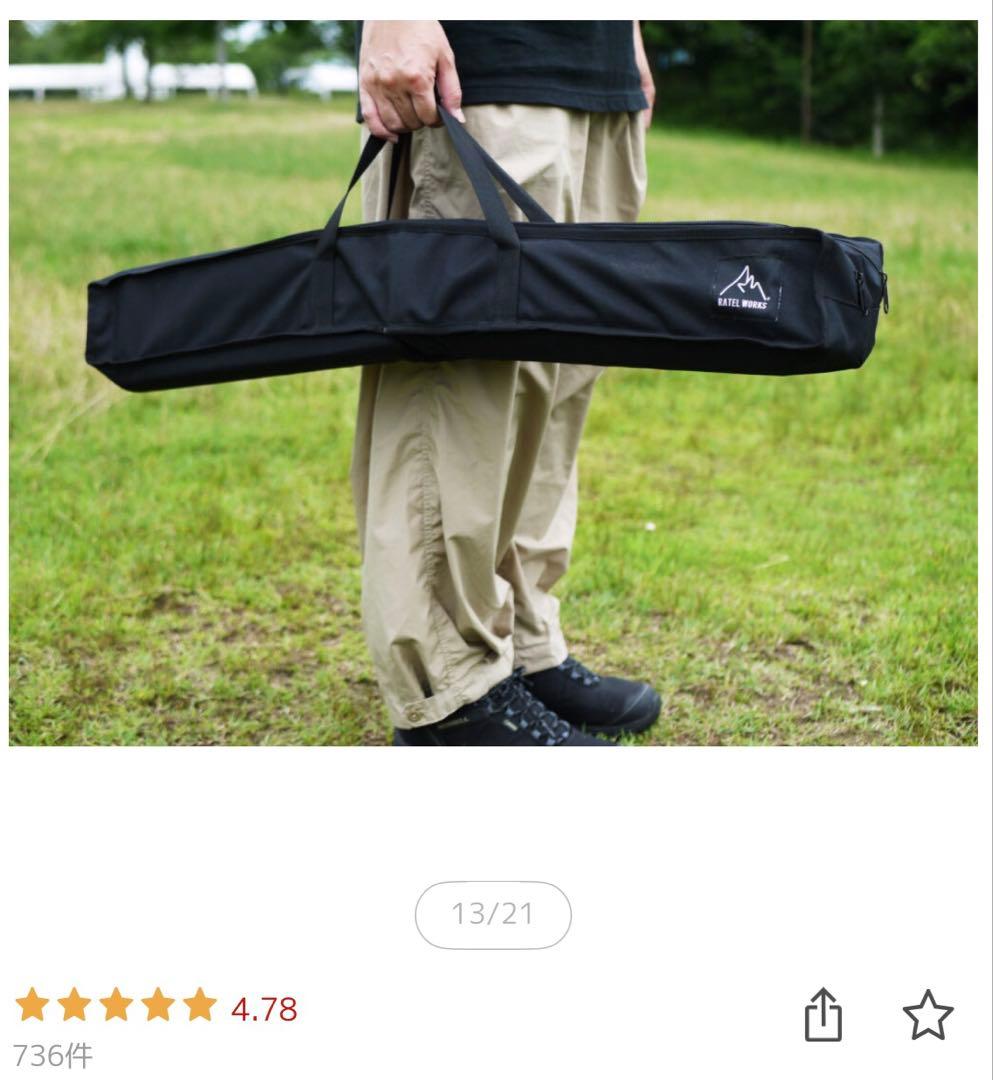Open the product photo of the carry bag
Screen dimensions: 993x1080
coord(493,383)
